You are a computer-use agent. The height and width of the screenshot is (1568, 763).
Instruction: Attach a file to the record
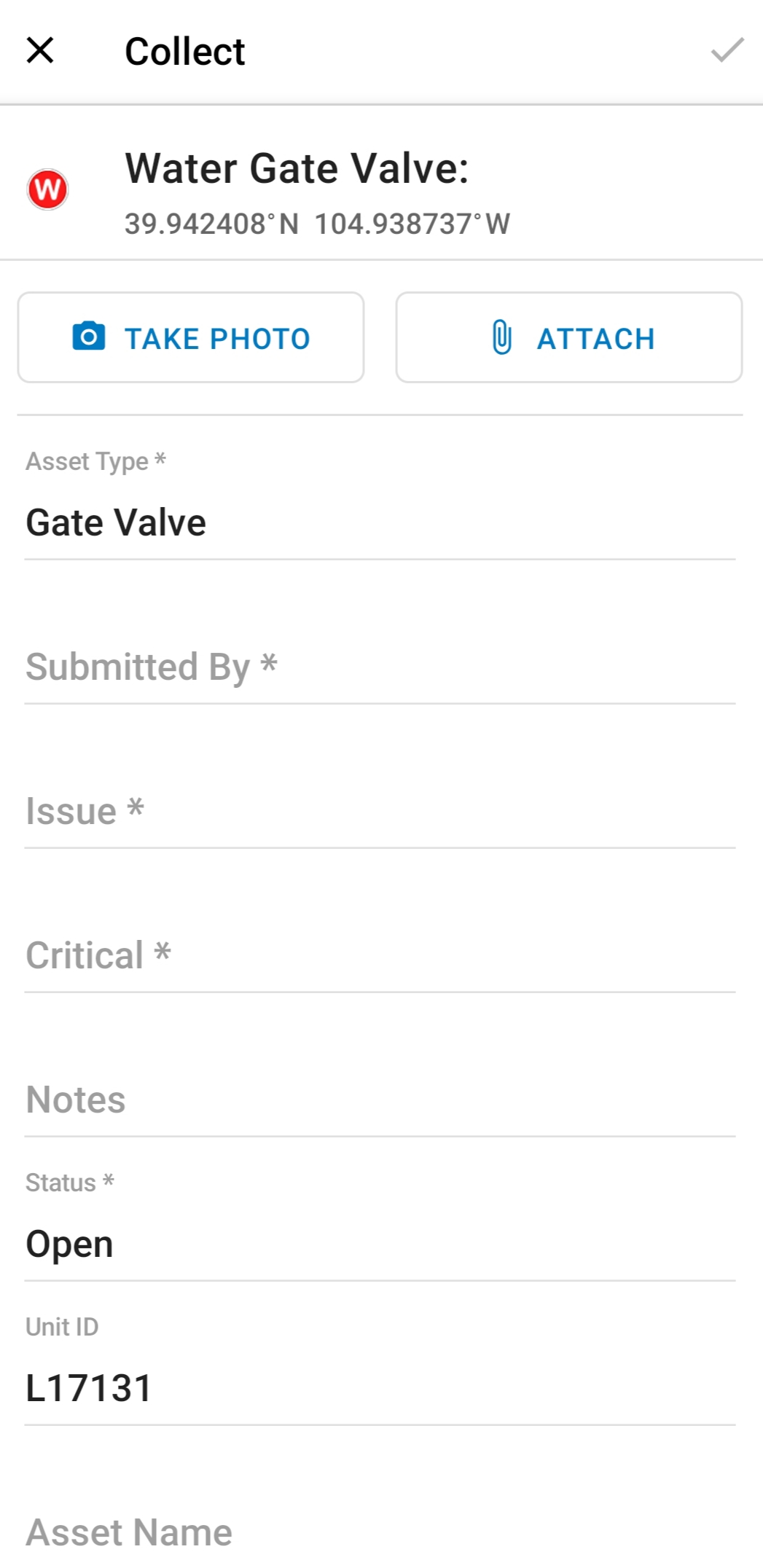568,337
